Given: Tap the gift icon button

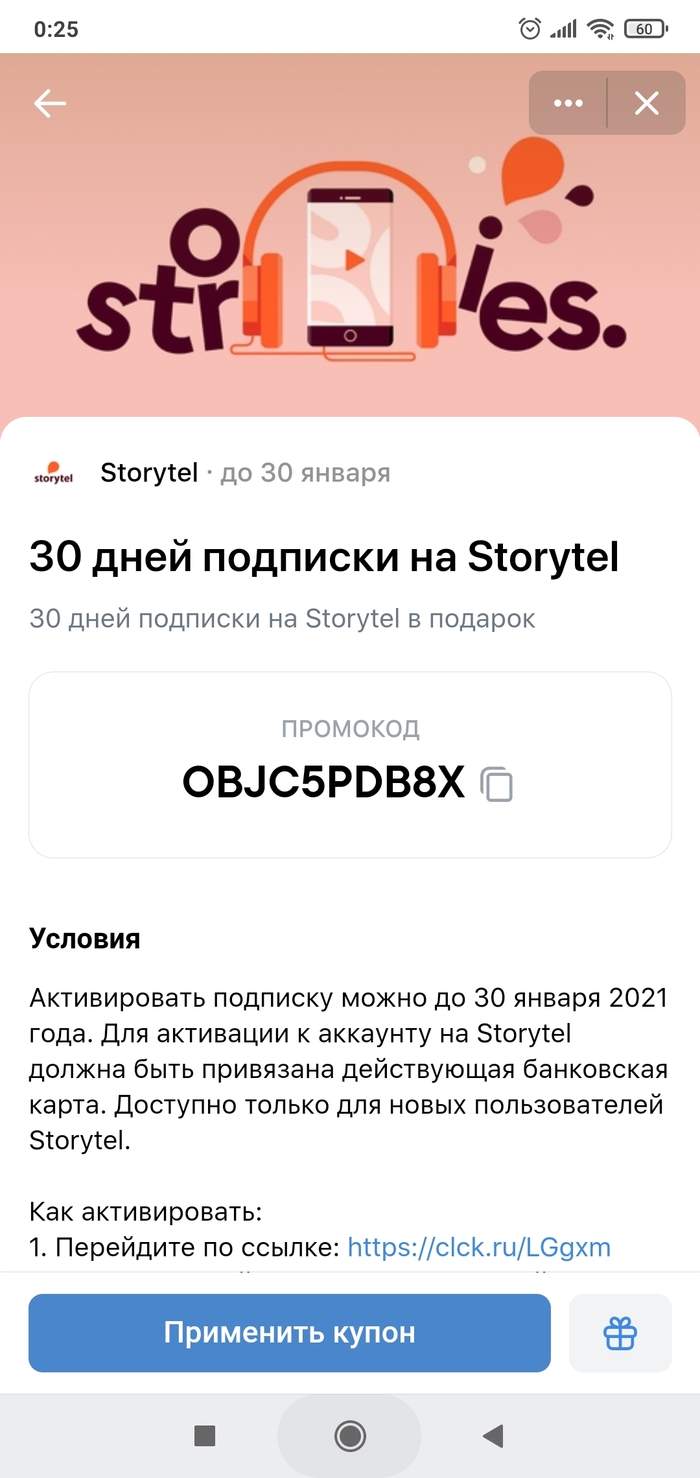Looking at the screenshot, I should tap(620, 1332).
